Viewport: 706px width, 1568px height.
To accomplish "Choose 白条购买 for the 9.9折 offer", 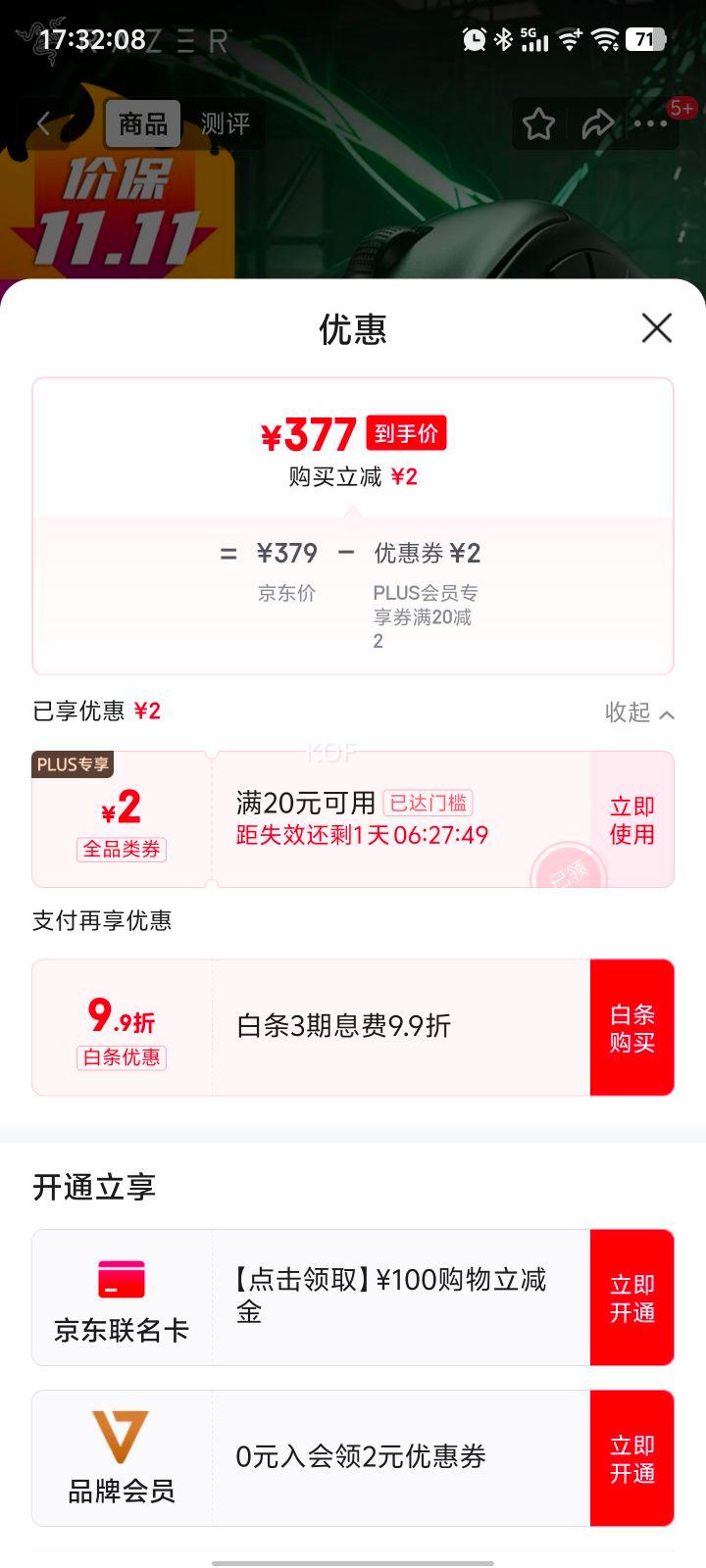I will [631, 1028].
